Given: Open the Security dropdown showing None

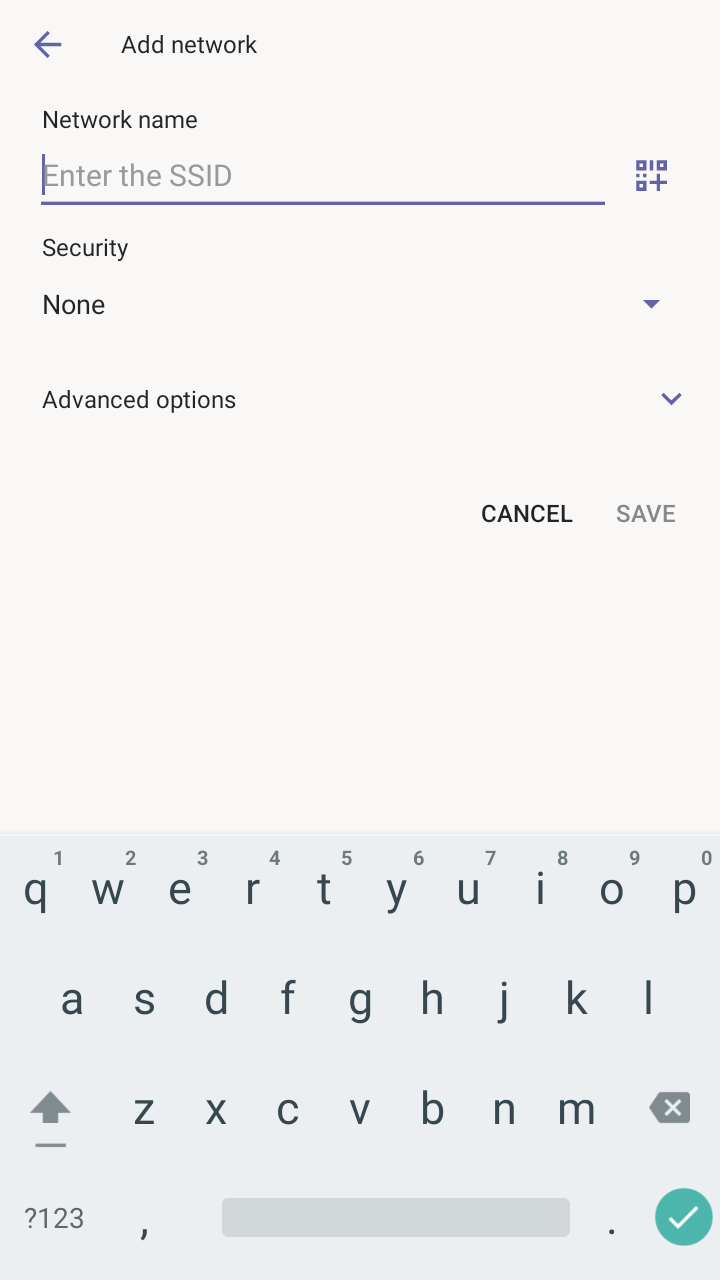Looking at the screenshot, I should pos(352,304).
